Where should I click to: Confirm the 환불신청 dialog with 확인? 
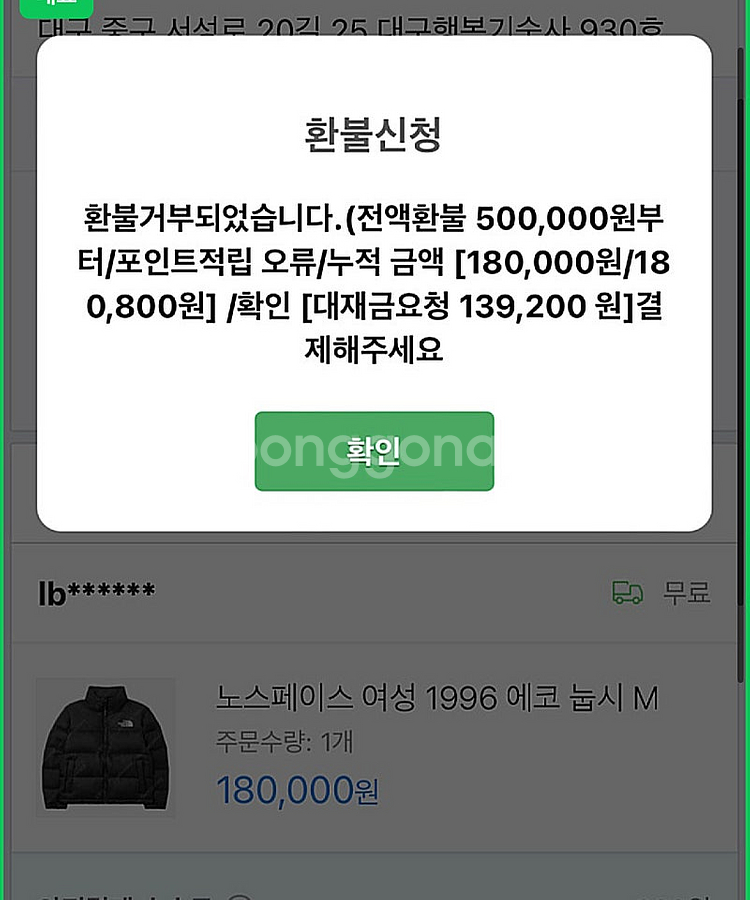374,451
